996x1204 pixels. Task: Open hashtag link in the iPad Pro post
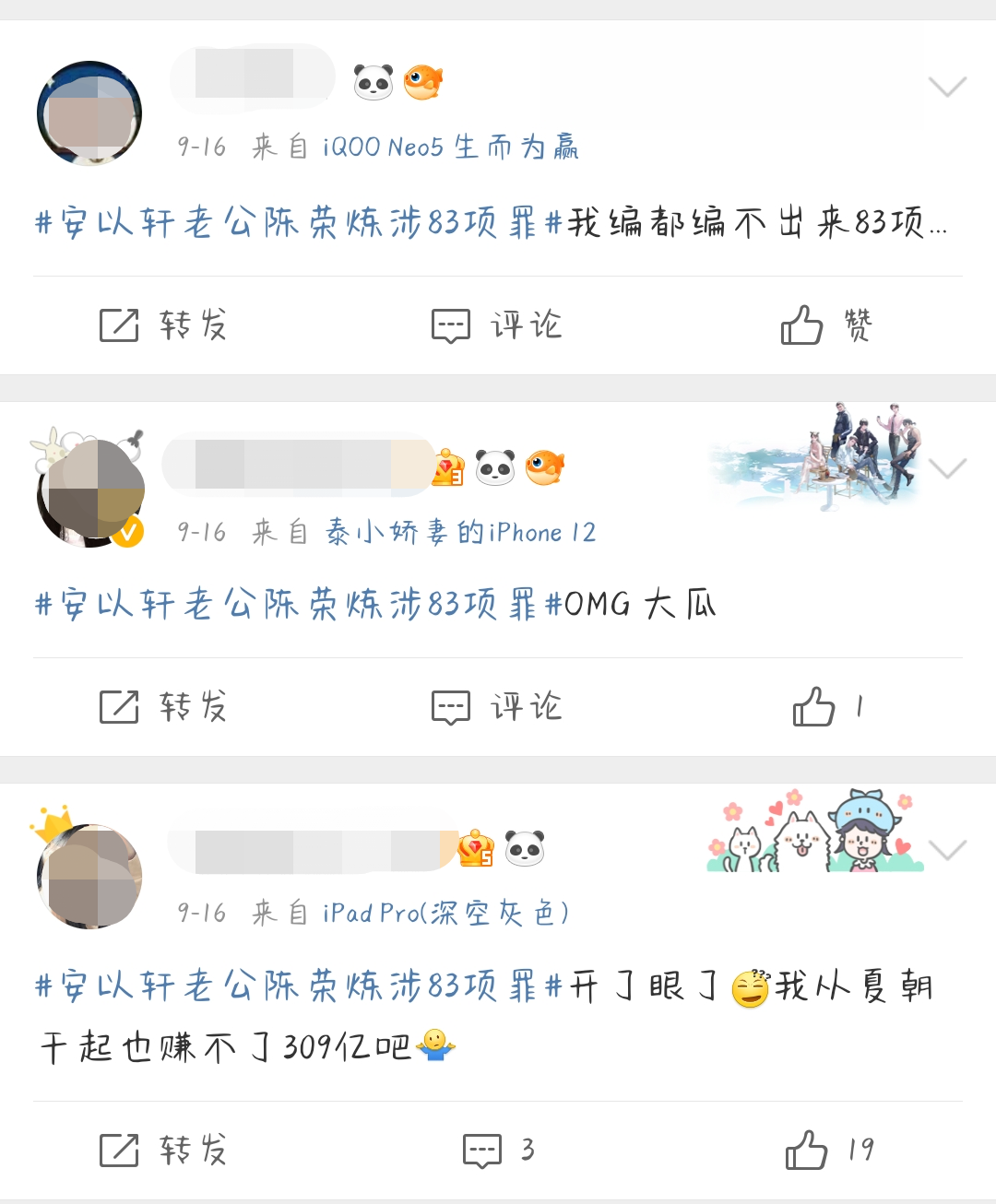click(299, 986)
